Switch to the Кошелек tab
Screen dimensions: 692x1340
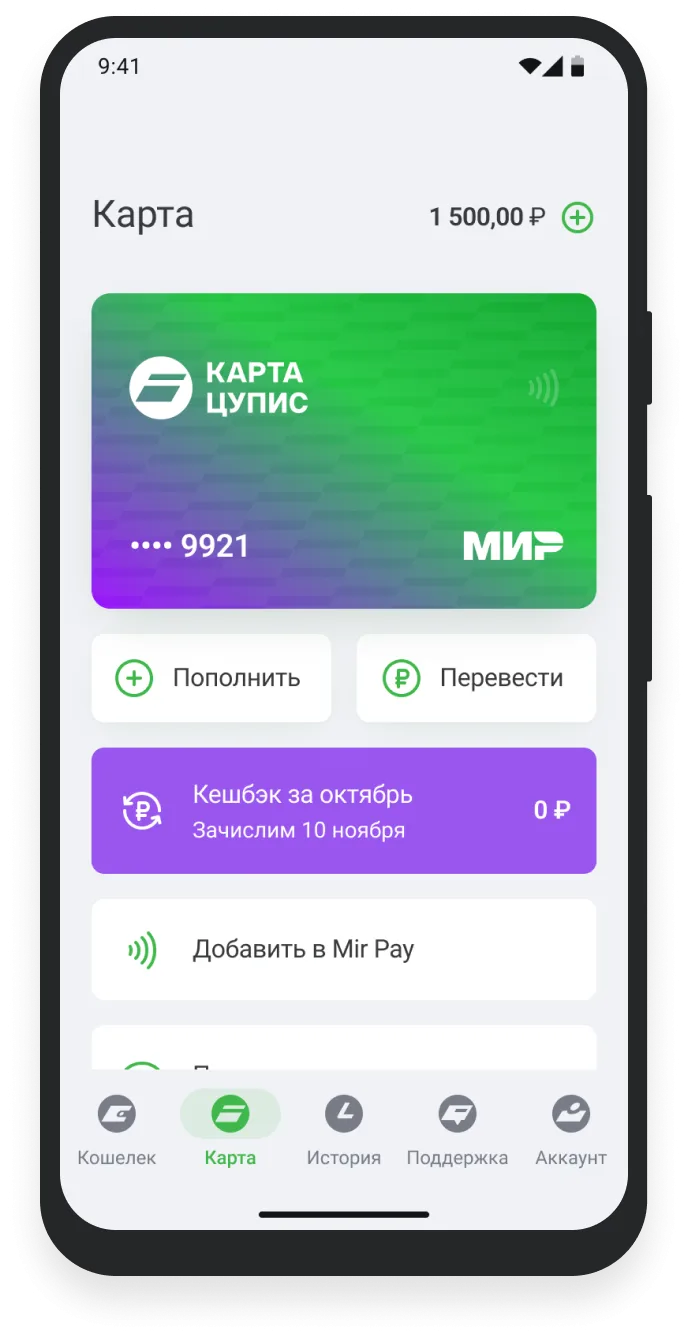(x=117, y=1130)
